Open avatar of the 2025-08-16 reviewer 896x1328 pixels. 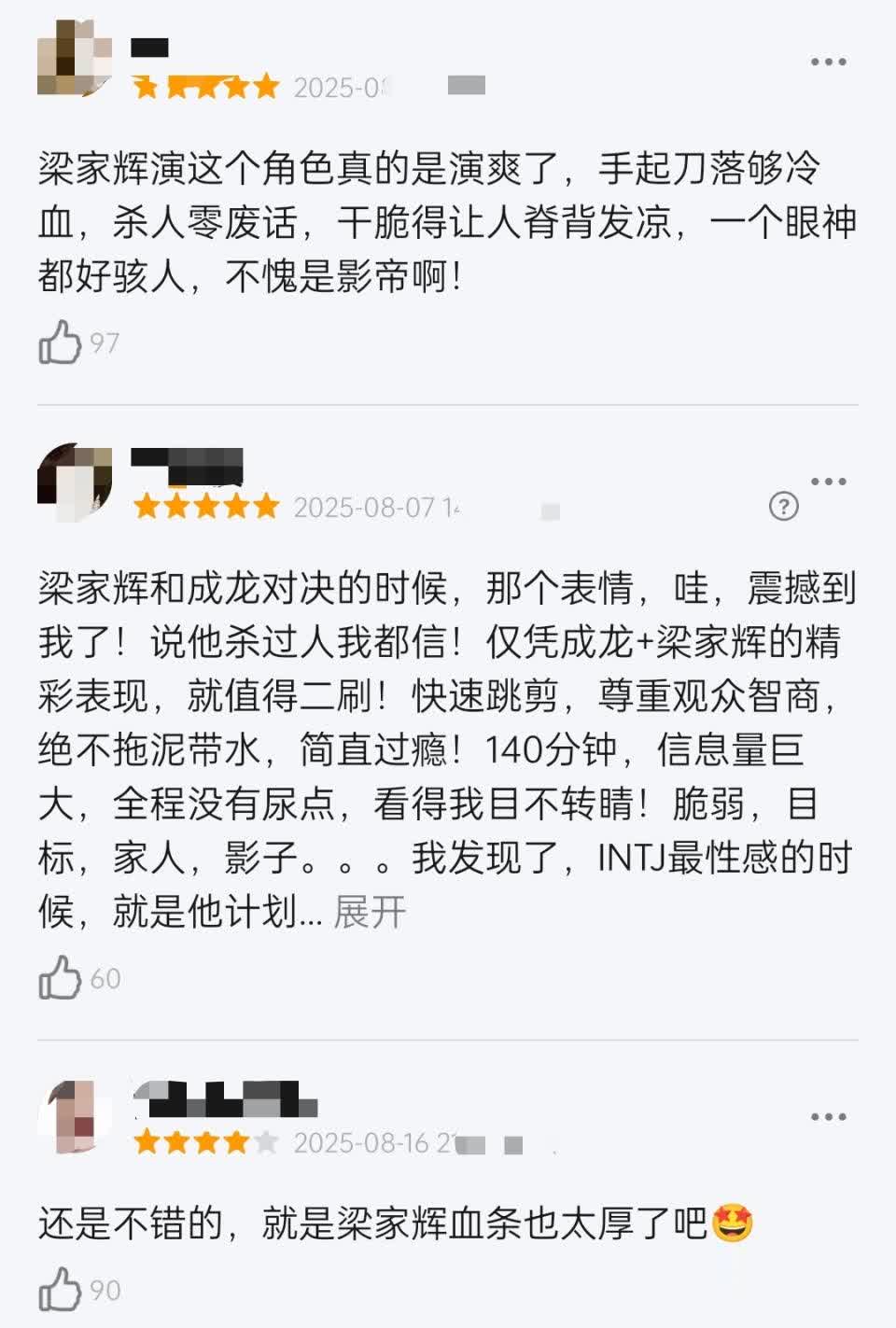(x=74, y=1117)
